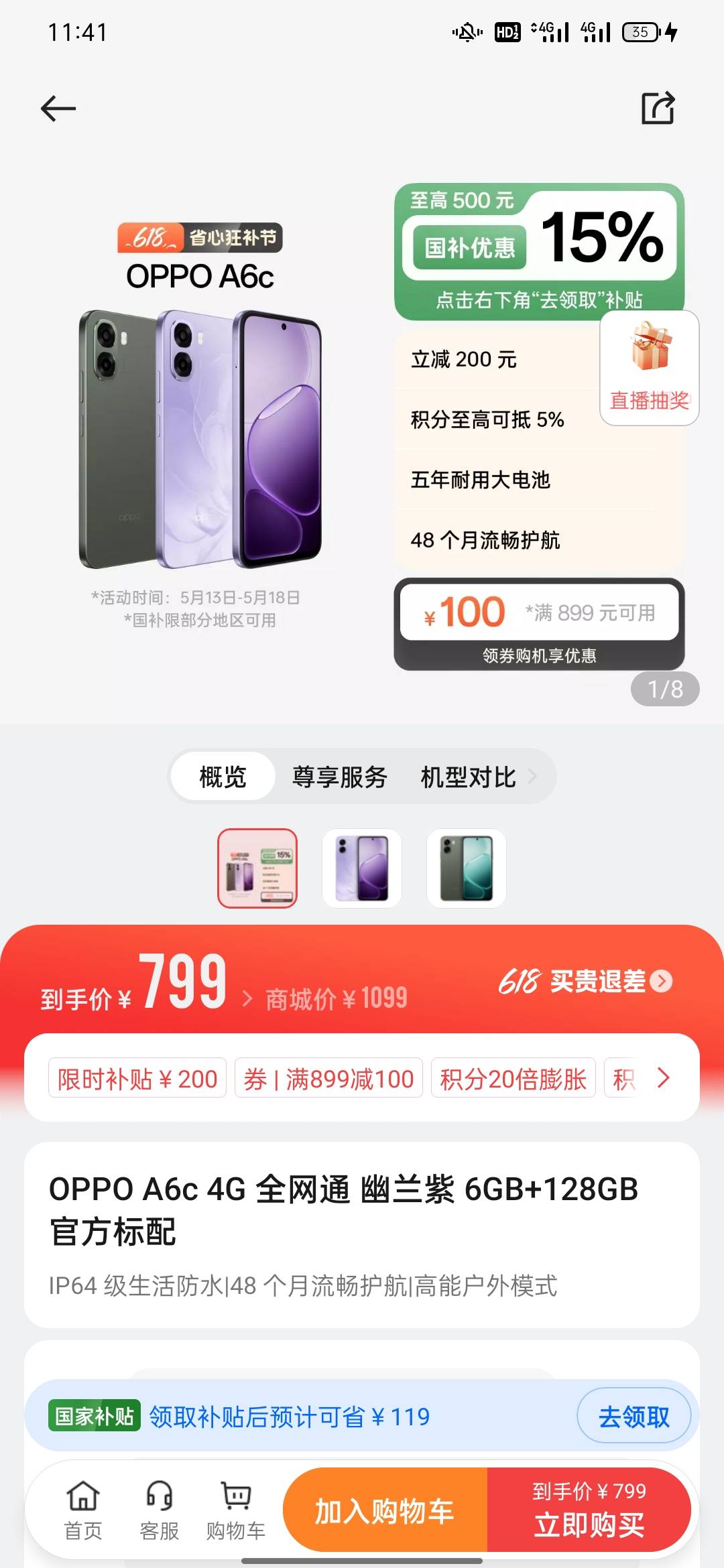Image resolution: width=724 pixels, height=1568 pixels.
Task: Share this OPPO A6c product page
Action: (658, 108)
